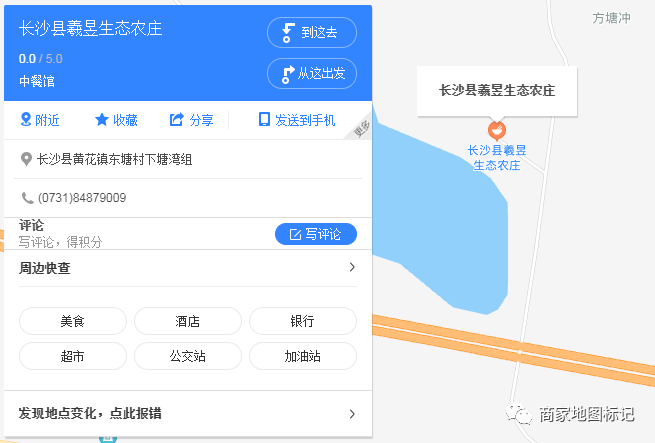Tap 写评论 to write a review
Screen dimensions: 655x443
315,234
